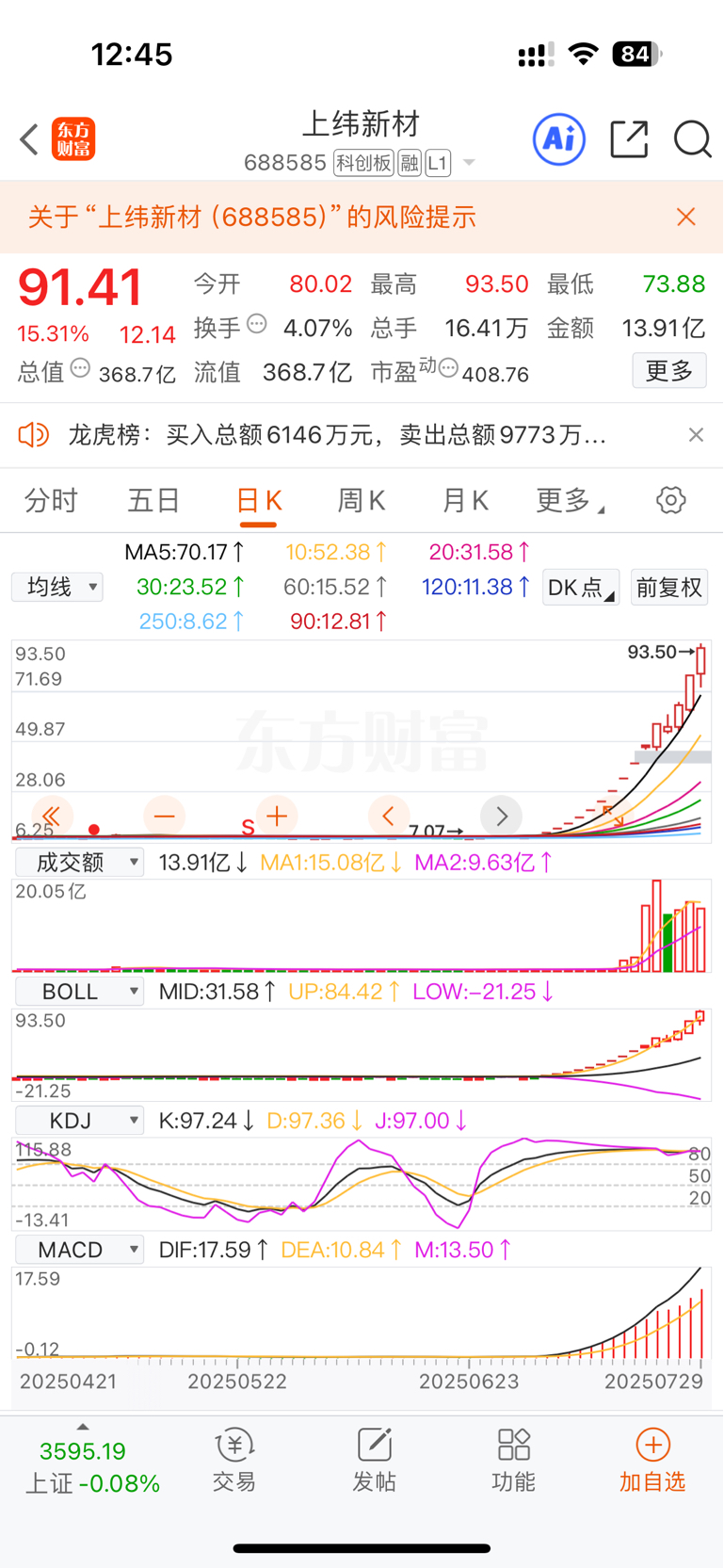Viewport: 724px width, 1568px height.
Task: Open the AI assistant icon
Action: pos(559,139)
